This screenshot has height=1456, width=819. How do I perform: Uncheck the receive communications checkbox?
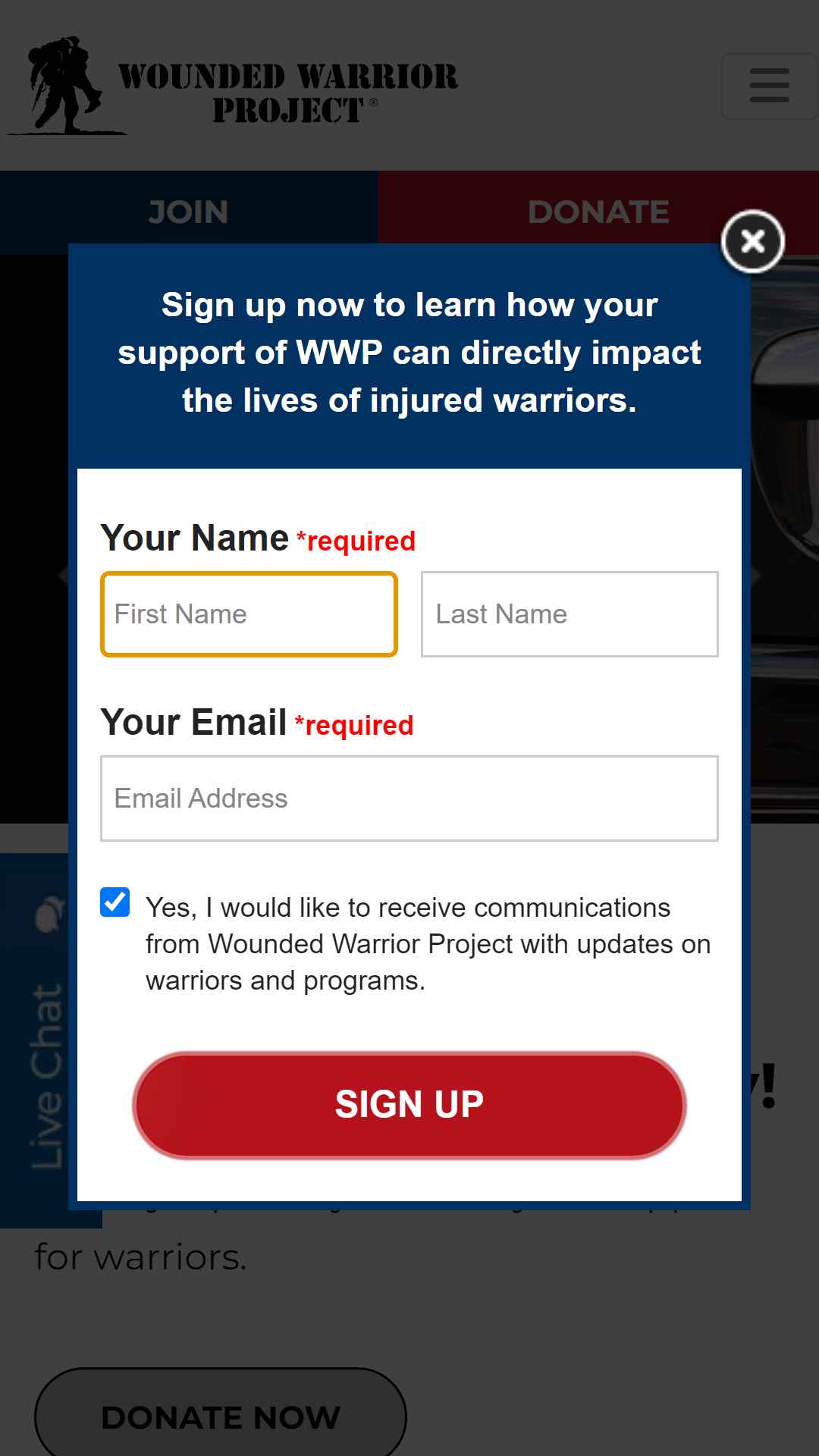115,902
